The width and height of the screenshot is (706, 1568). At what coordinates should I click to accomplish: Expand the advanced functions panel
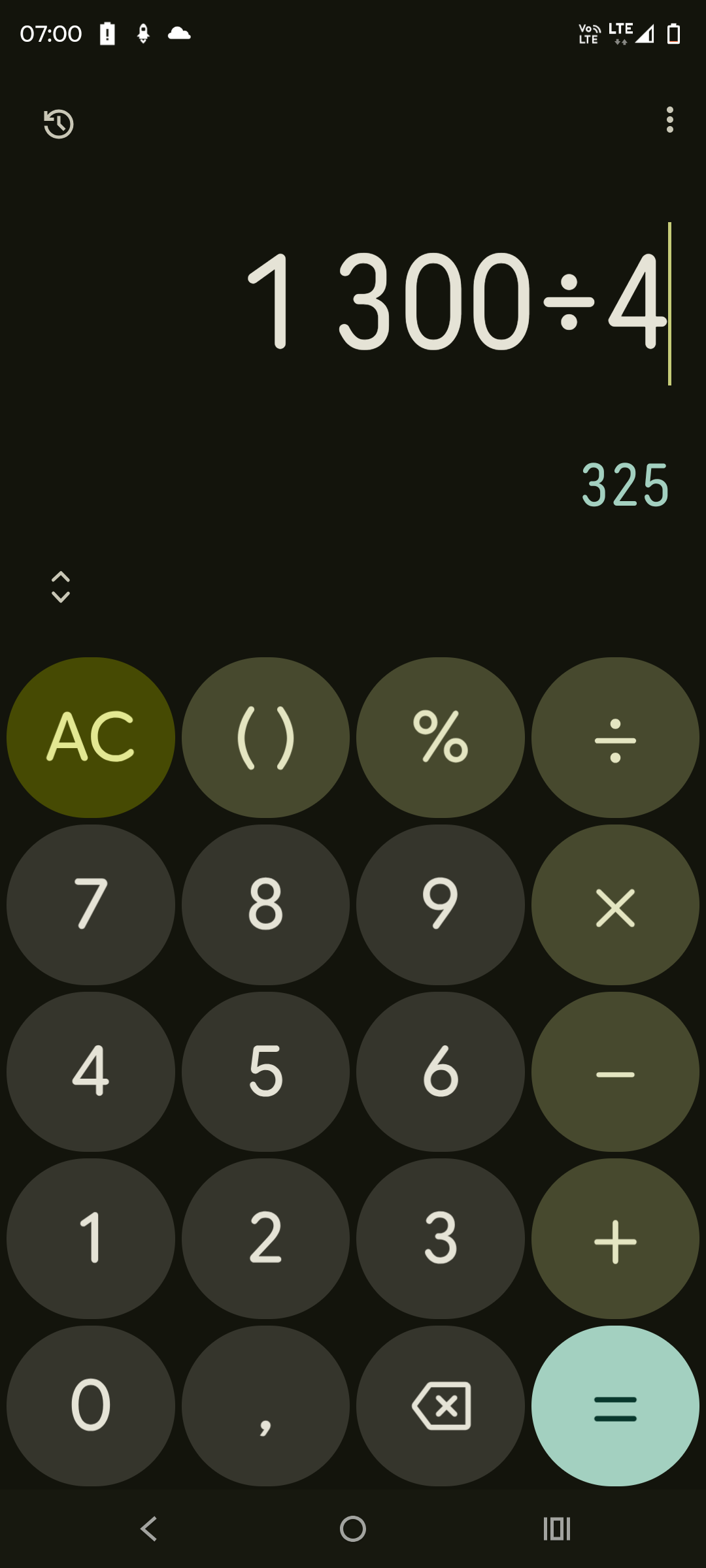click(x=60, y=587)
